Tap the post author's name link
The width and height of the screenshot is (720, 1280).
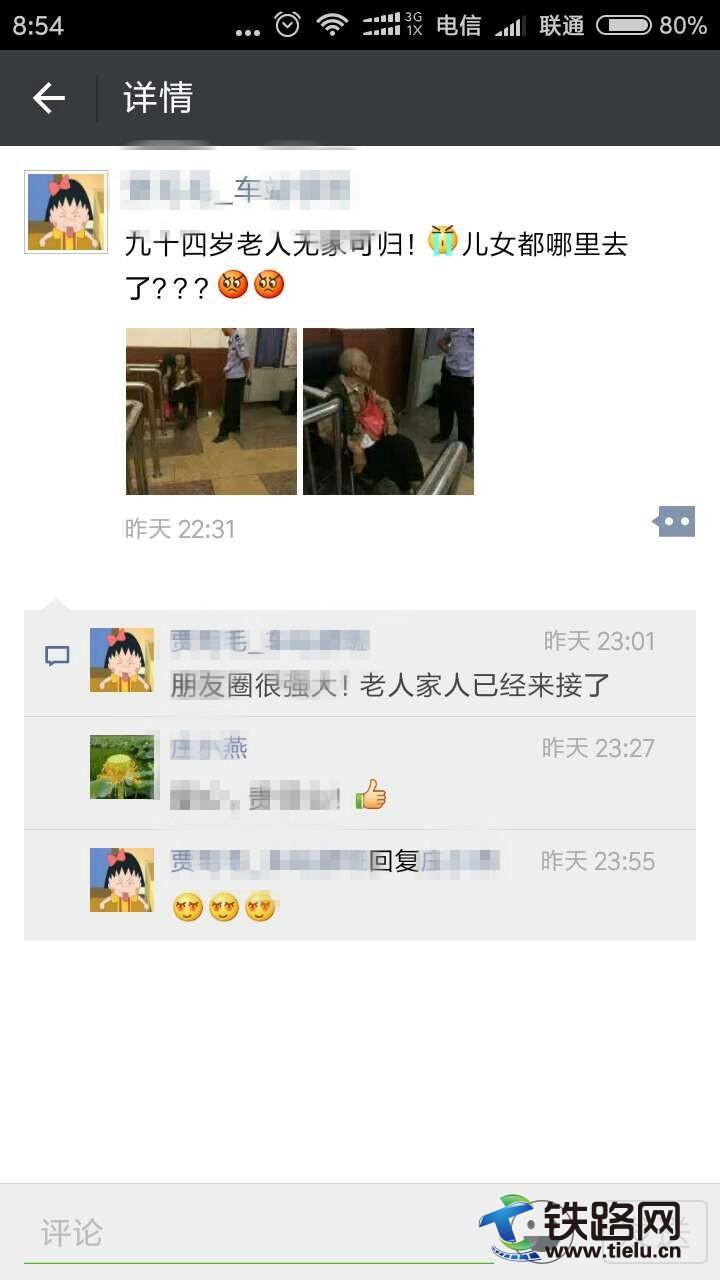(235, 188)
